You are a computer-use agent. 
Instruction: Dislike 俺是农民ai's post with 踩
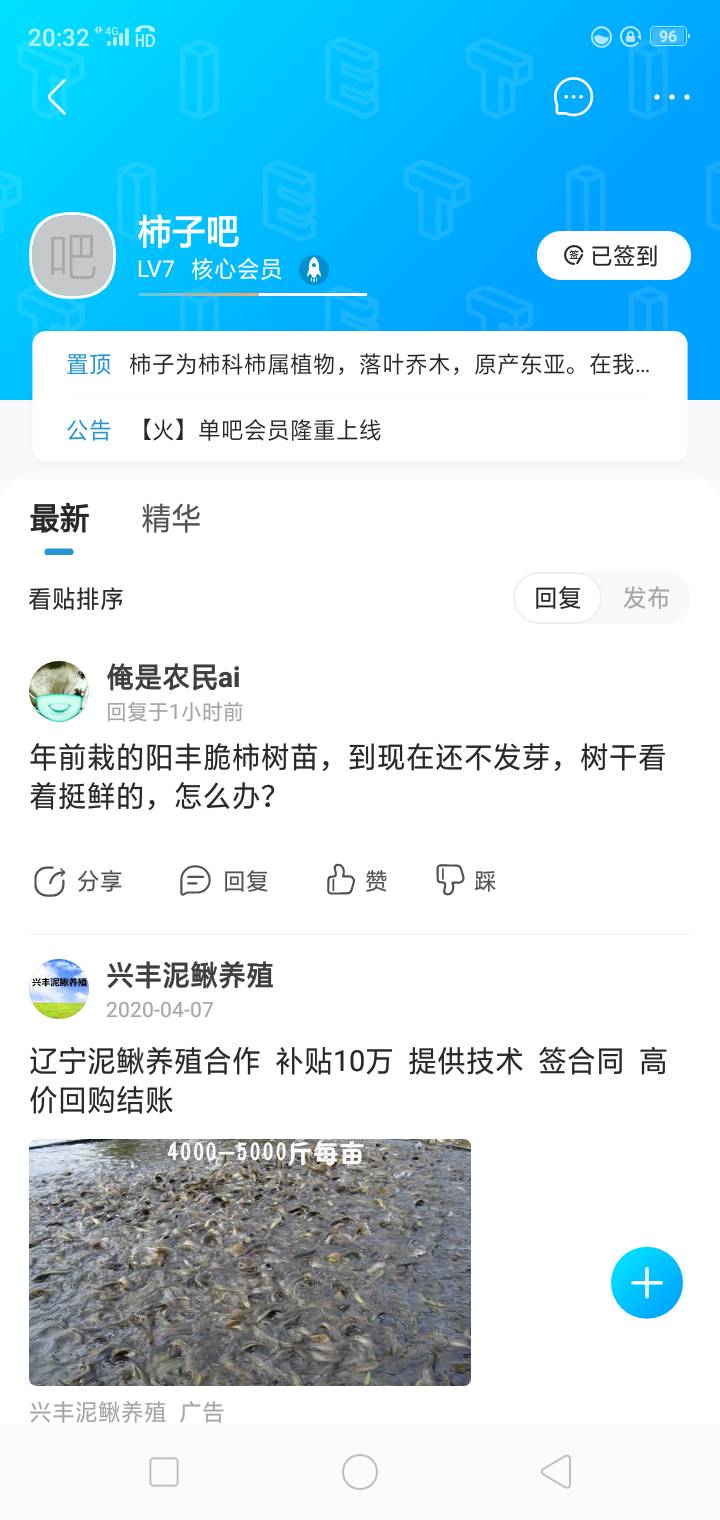pos(466,881)
